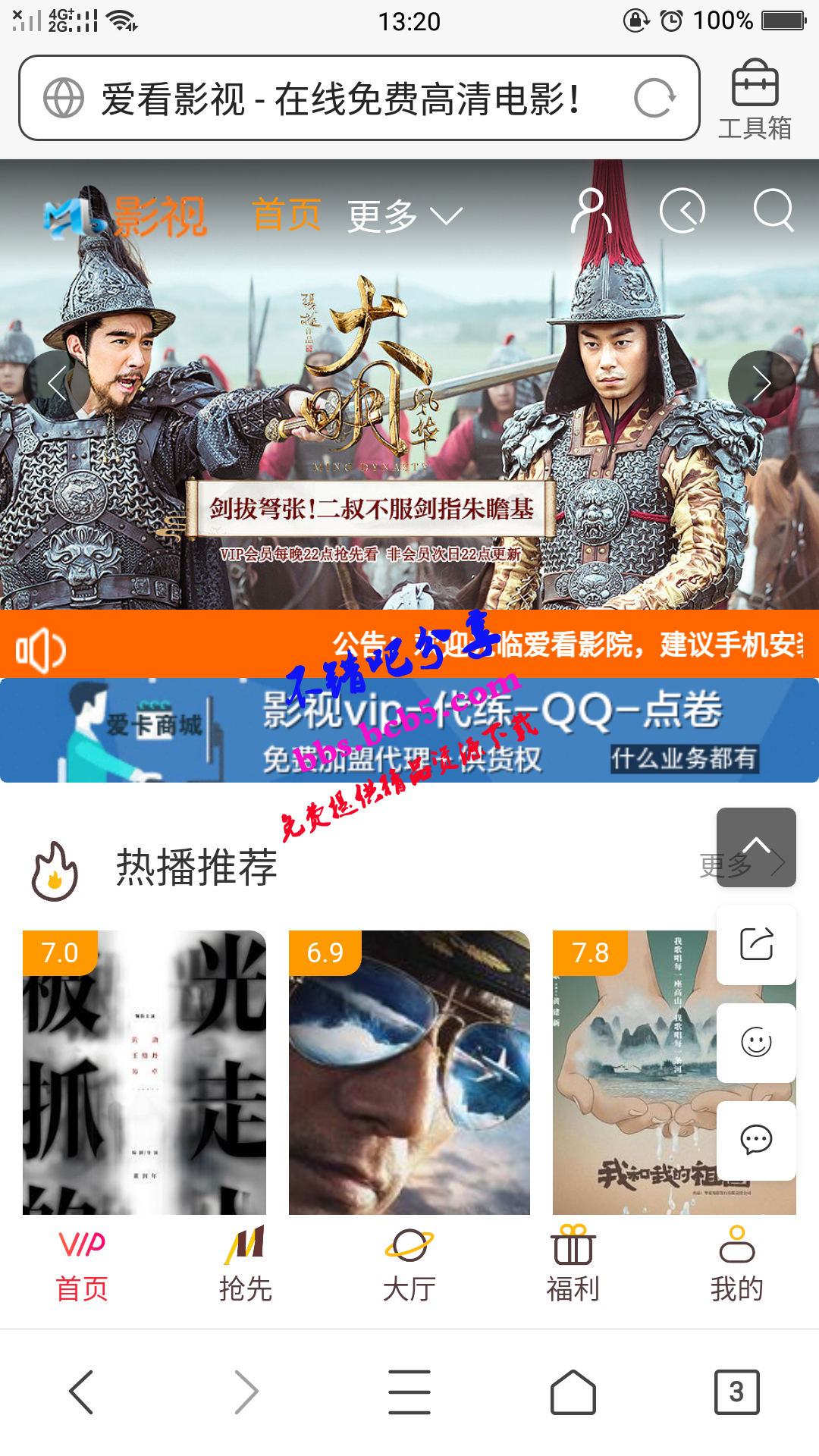Reload the current page
Image resolution: width=819 pixels, height=1456 pixels.
[x=654, y=99]
